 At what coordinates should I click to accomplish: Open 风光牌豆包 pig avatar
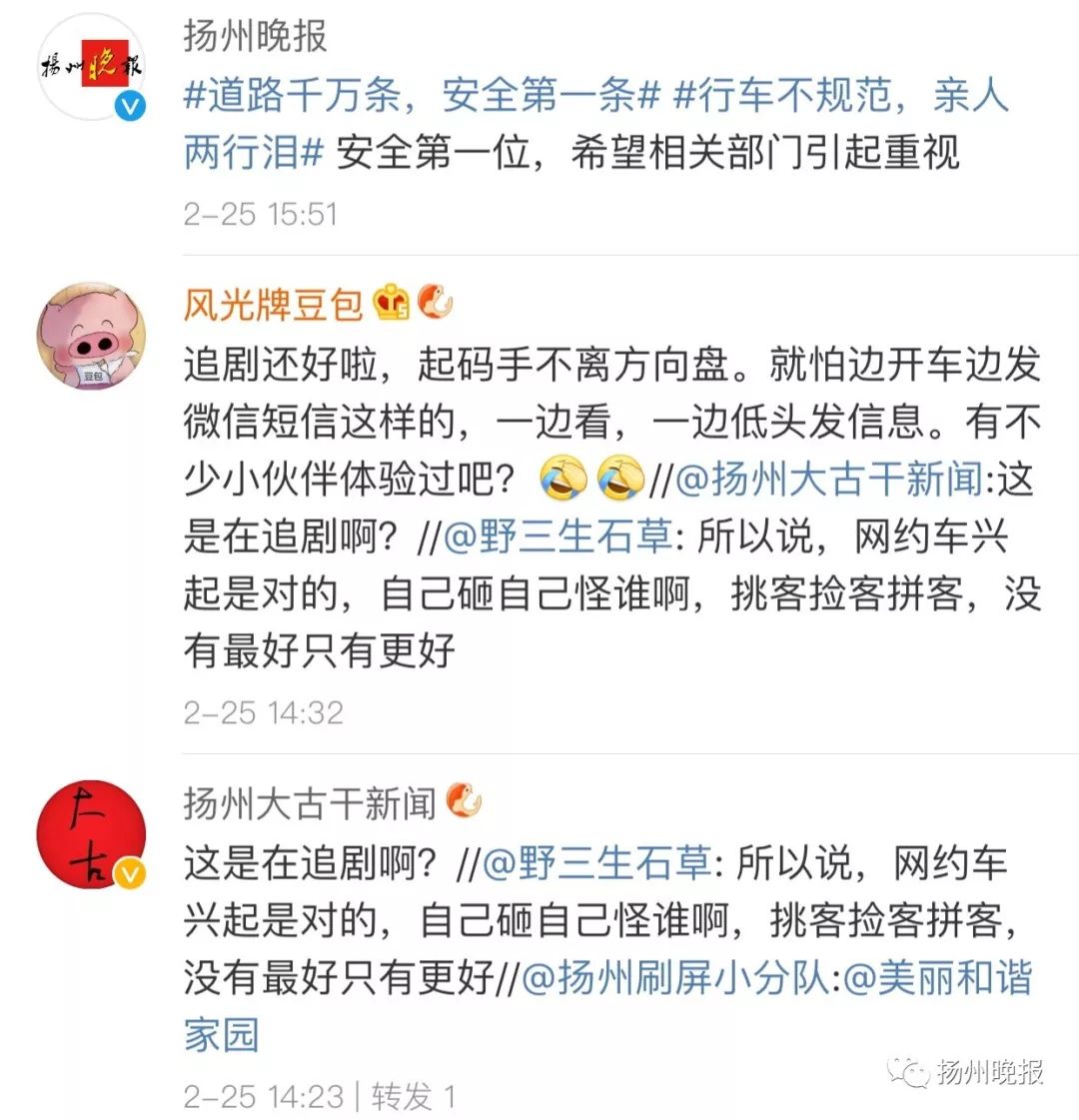click(91, 334)
